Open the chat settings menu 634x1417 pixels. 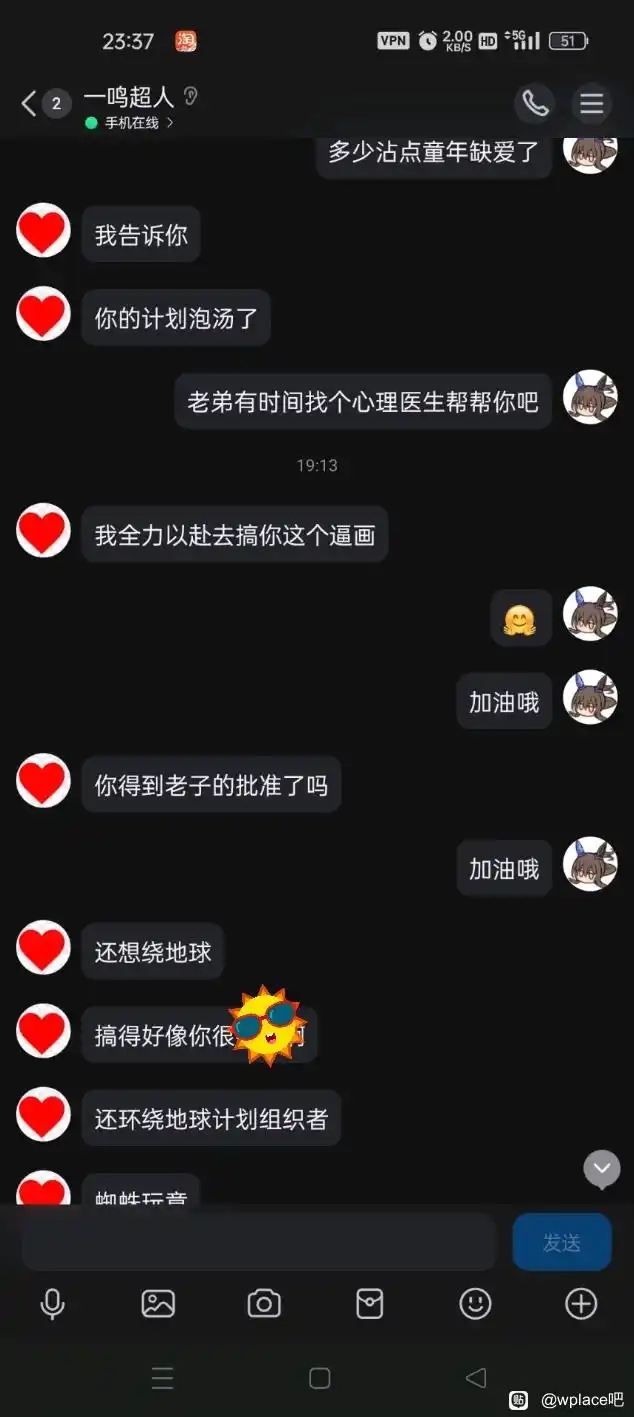pyautogui.click(x=591, y=103)
